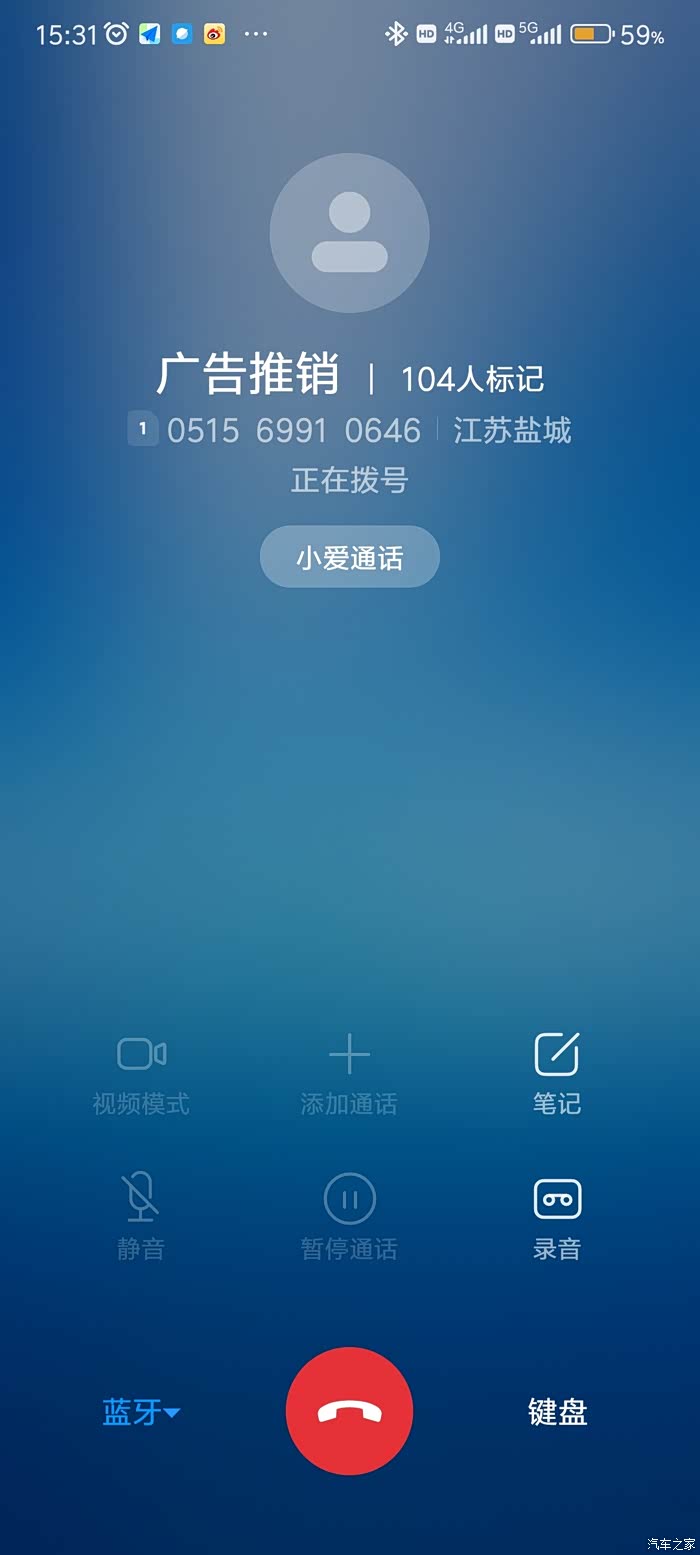
Task: Tap 添加通话 to add a call
Action: (x=349, y=1072)
